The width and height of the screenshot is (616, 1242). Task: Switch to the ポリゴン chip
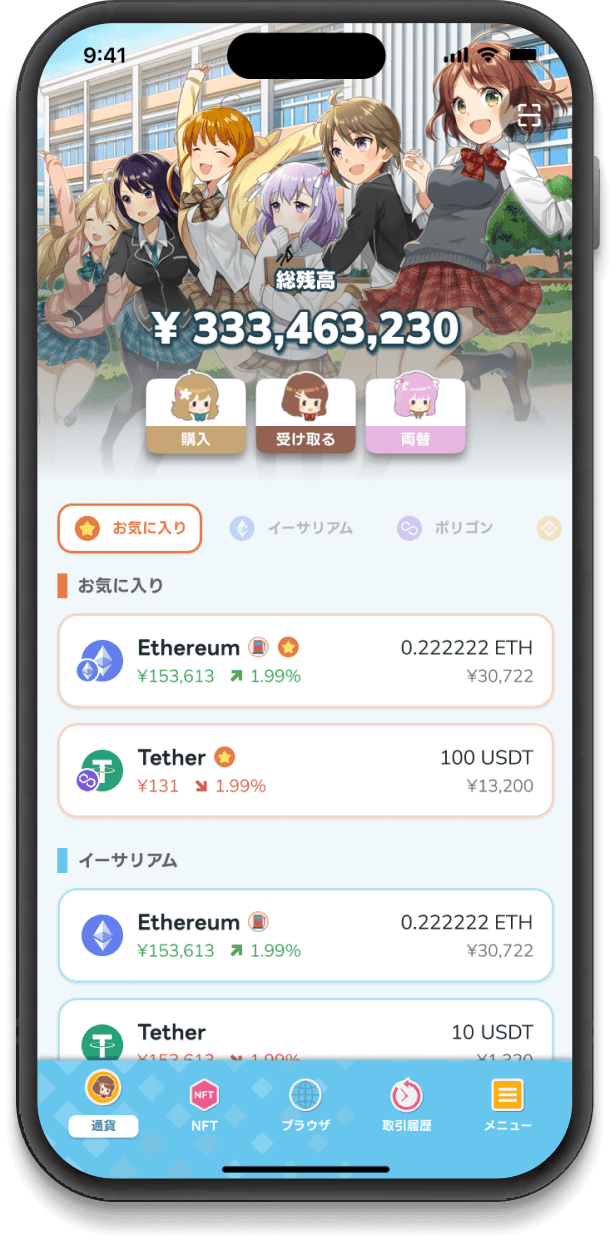click(x=445, y=528)
